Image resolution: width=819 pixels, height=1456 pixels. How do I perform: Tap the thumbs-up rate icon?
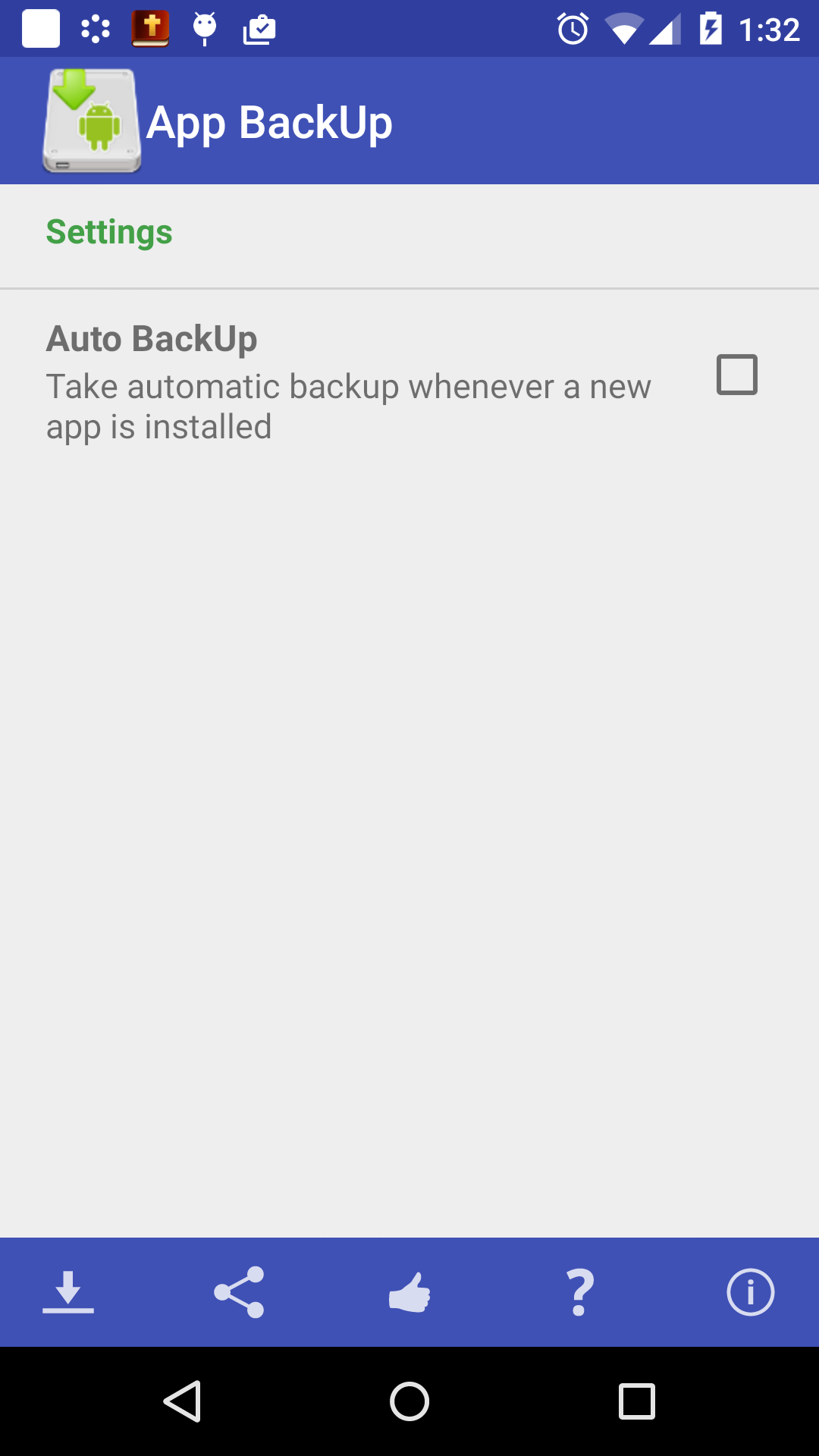click(x=409, y=1292)
